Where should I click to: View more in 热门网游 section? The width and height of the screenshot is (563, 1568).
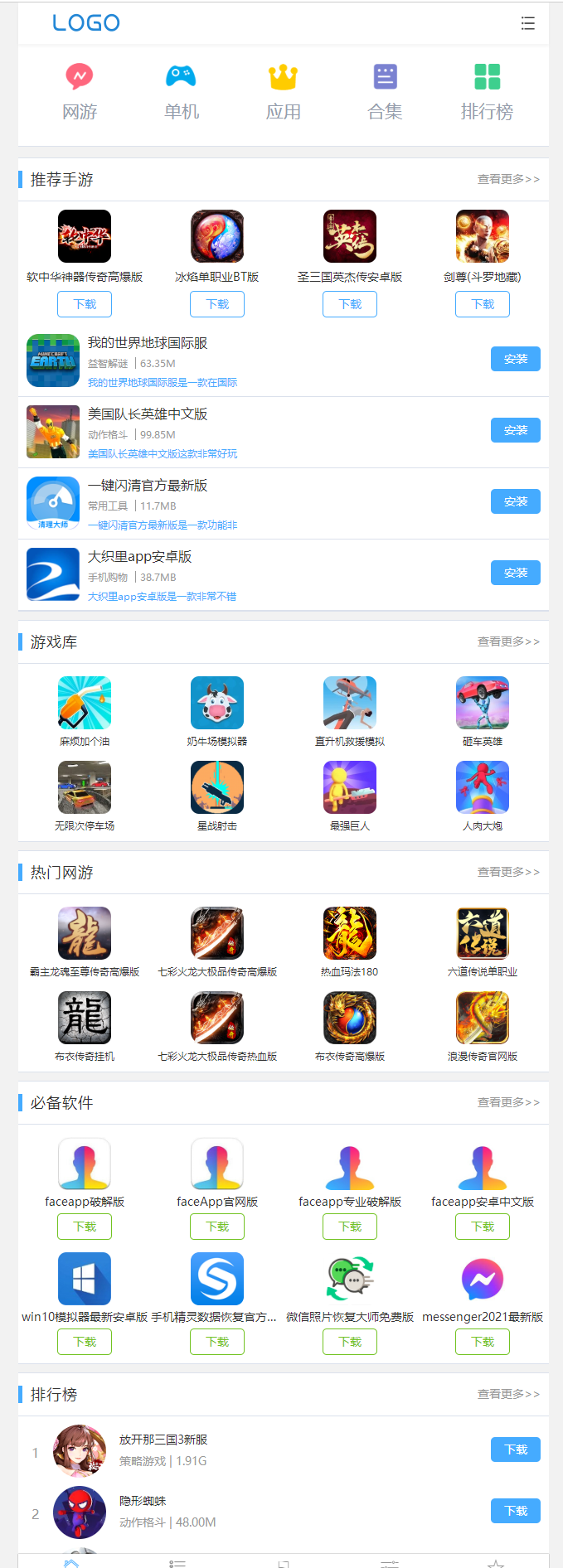pyautogui.click(x=507, y=872)
